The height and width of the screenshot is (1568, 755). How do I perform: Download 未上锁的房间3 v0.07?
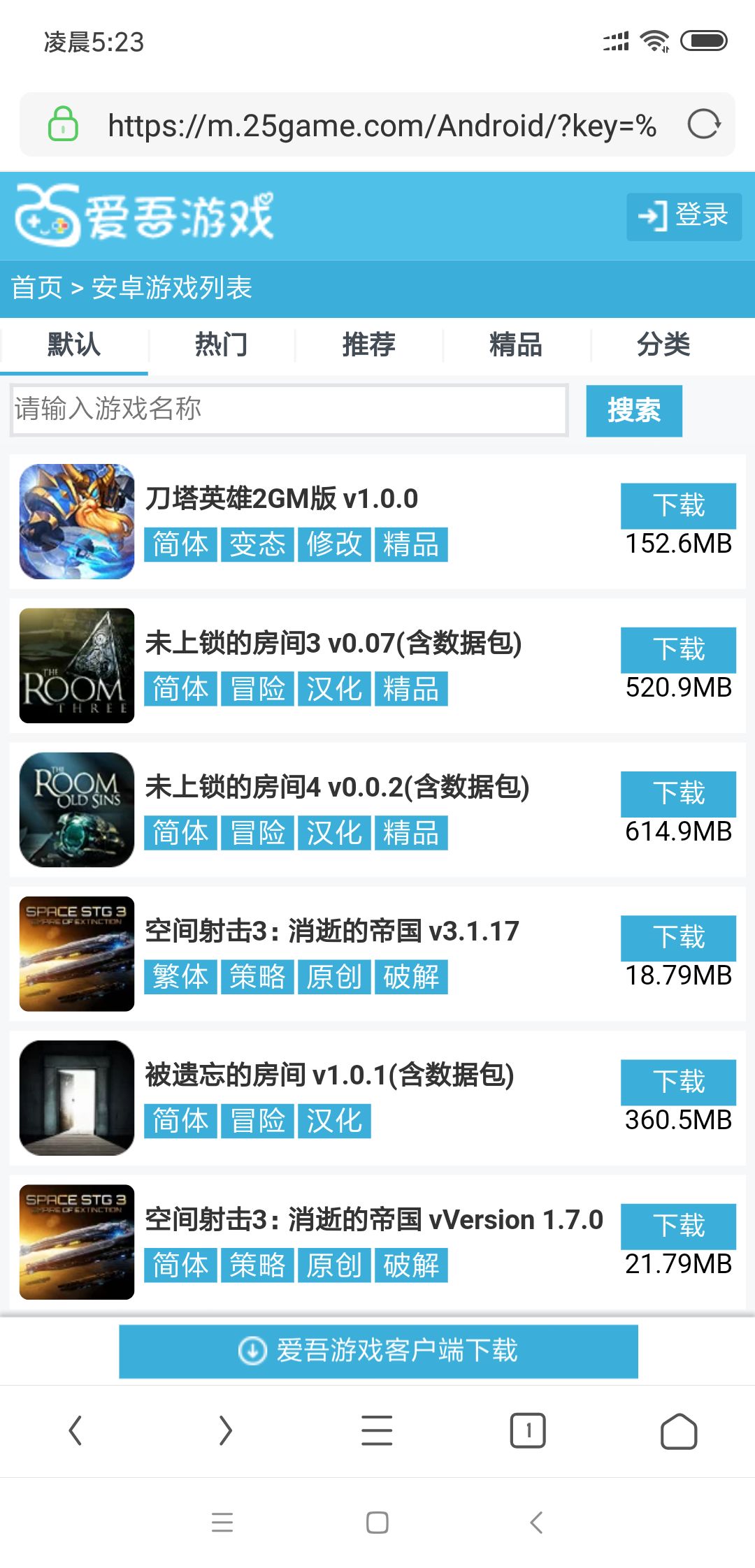pyautogui.click(x=678, y=650)
